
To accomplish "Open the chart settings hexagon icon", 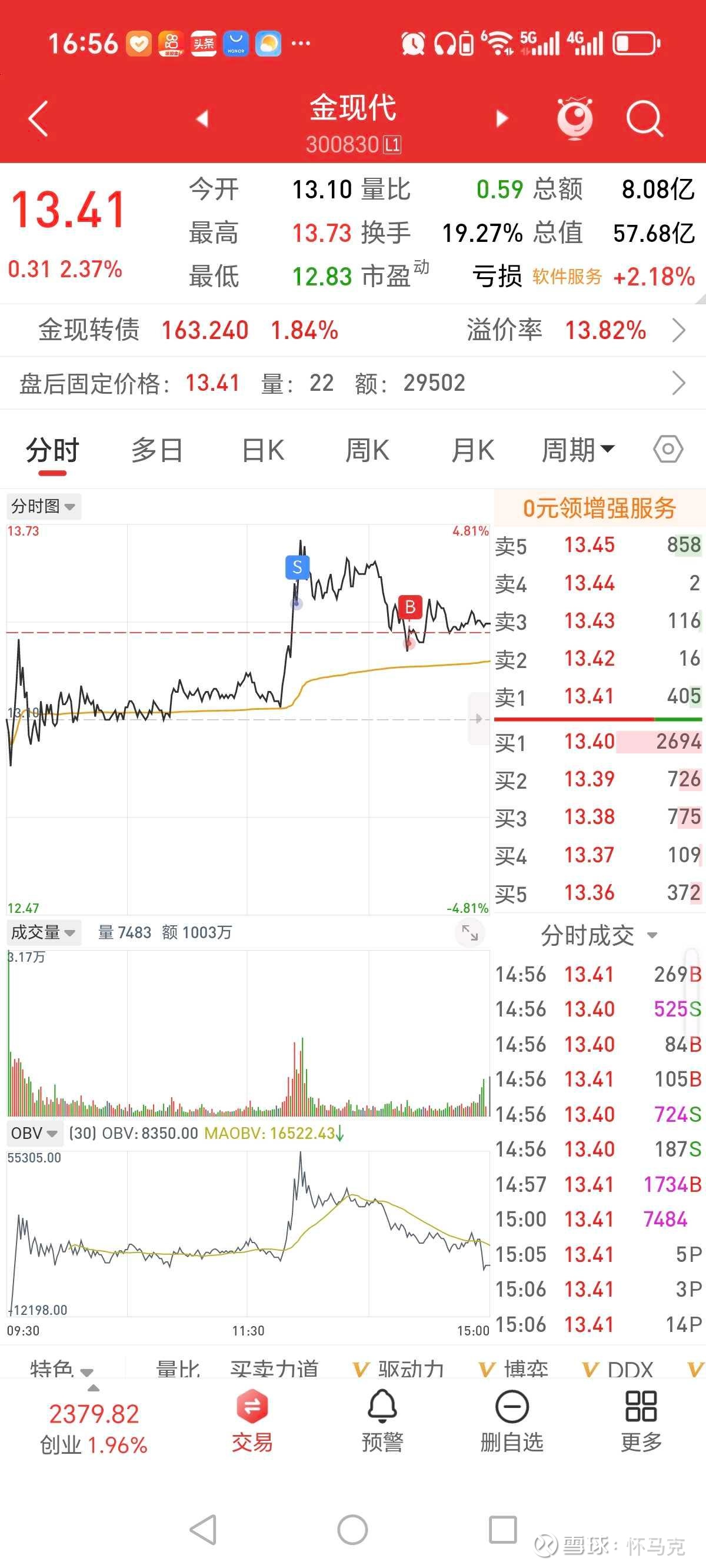I will pyautogui.click(x=668, y=450).
